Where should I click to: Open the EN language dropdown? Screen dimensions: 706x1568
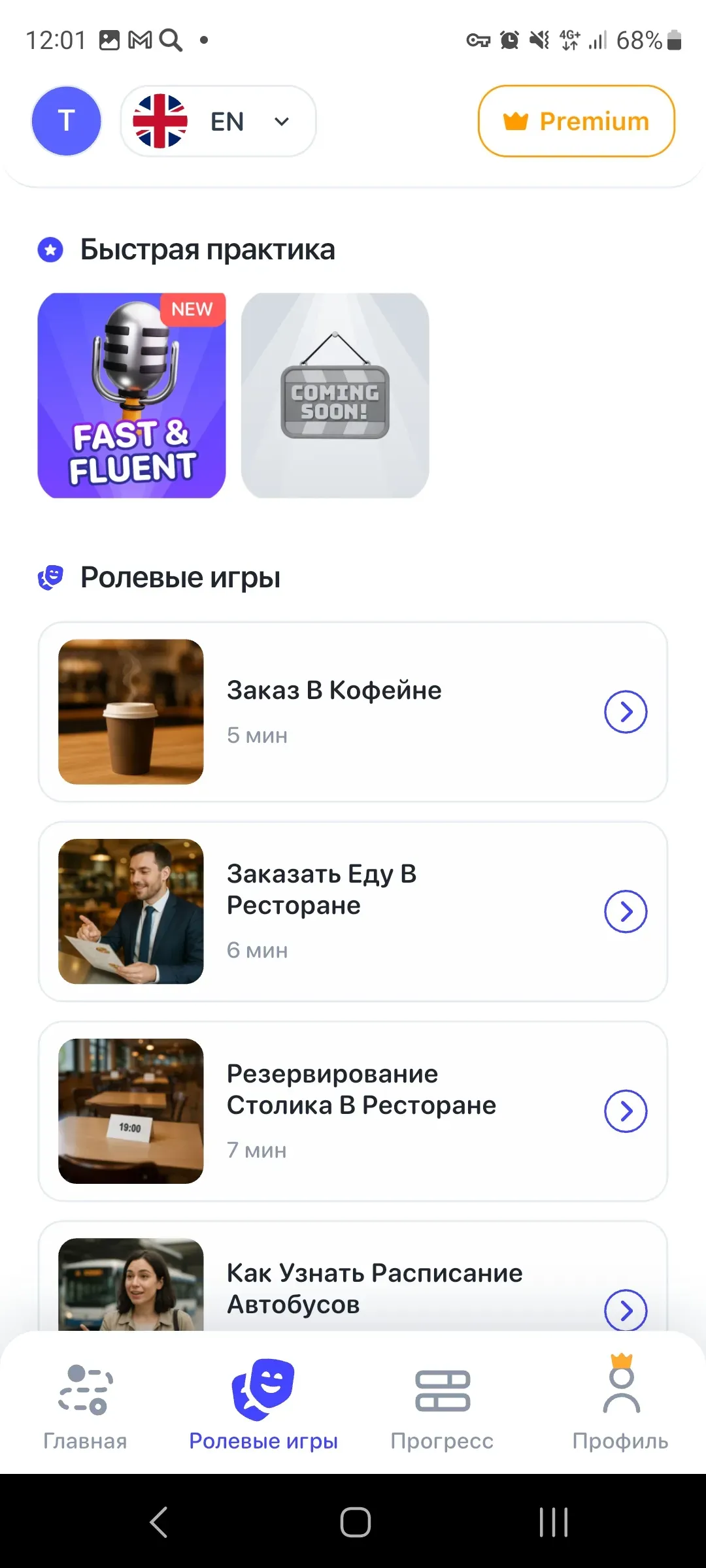pyautogui.click(x=218, y=121)
